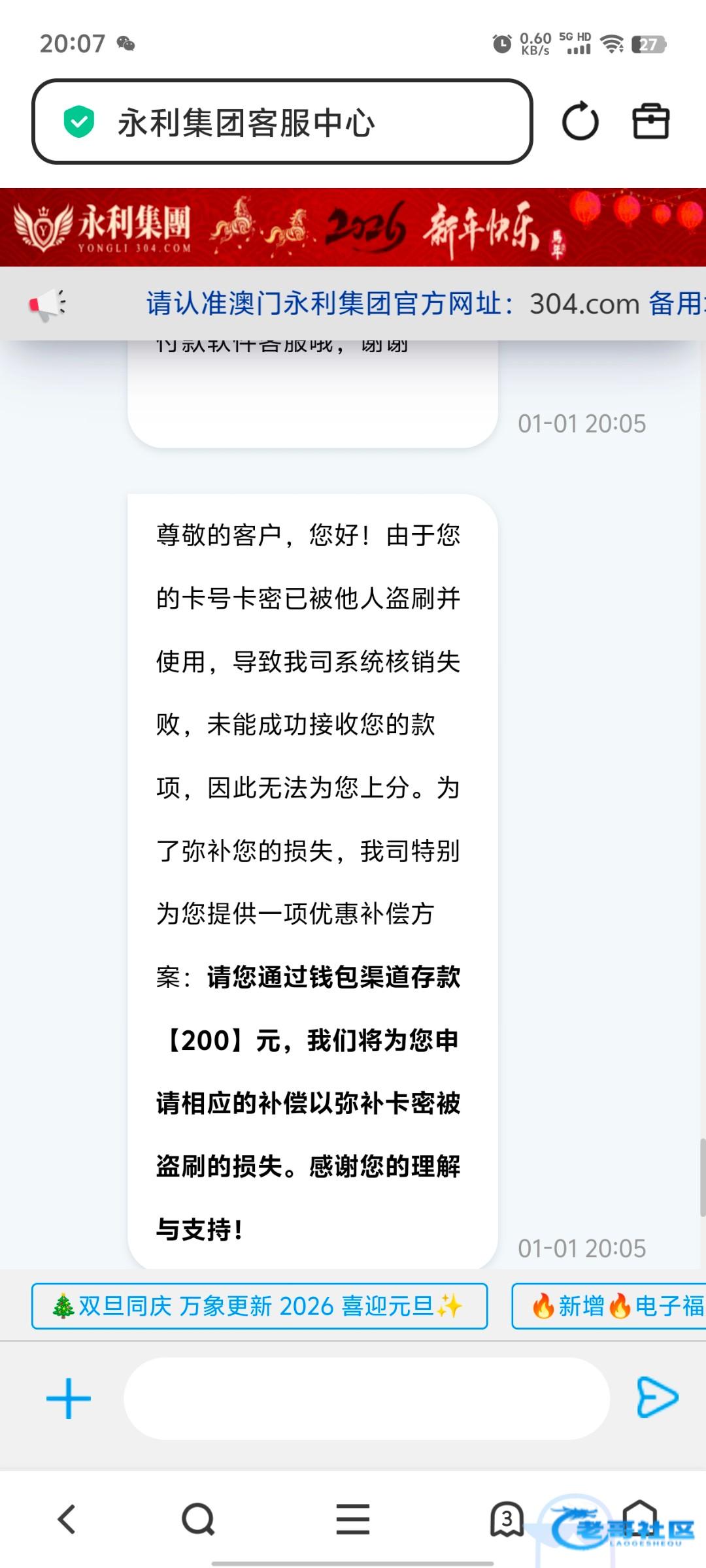Open the browser toolbox icon
The width and height of the screenshot is (706, 1568).
(650, 122)
